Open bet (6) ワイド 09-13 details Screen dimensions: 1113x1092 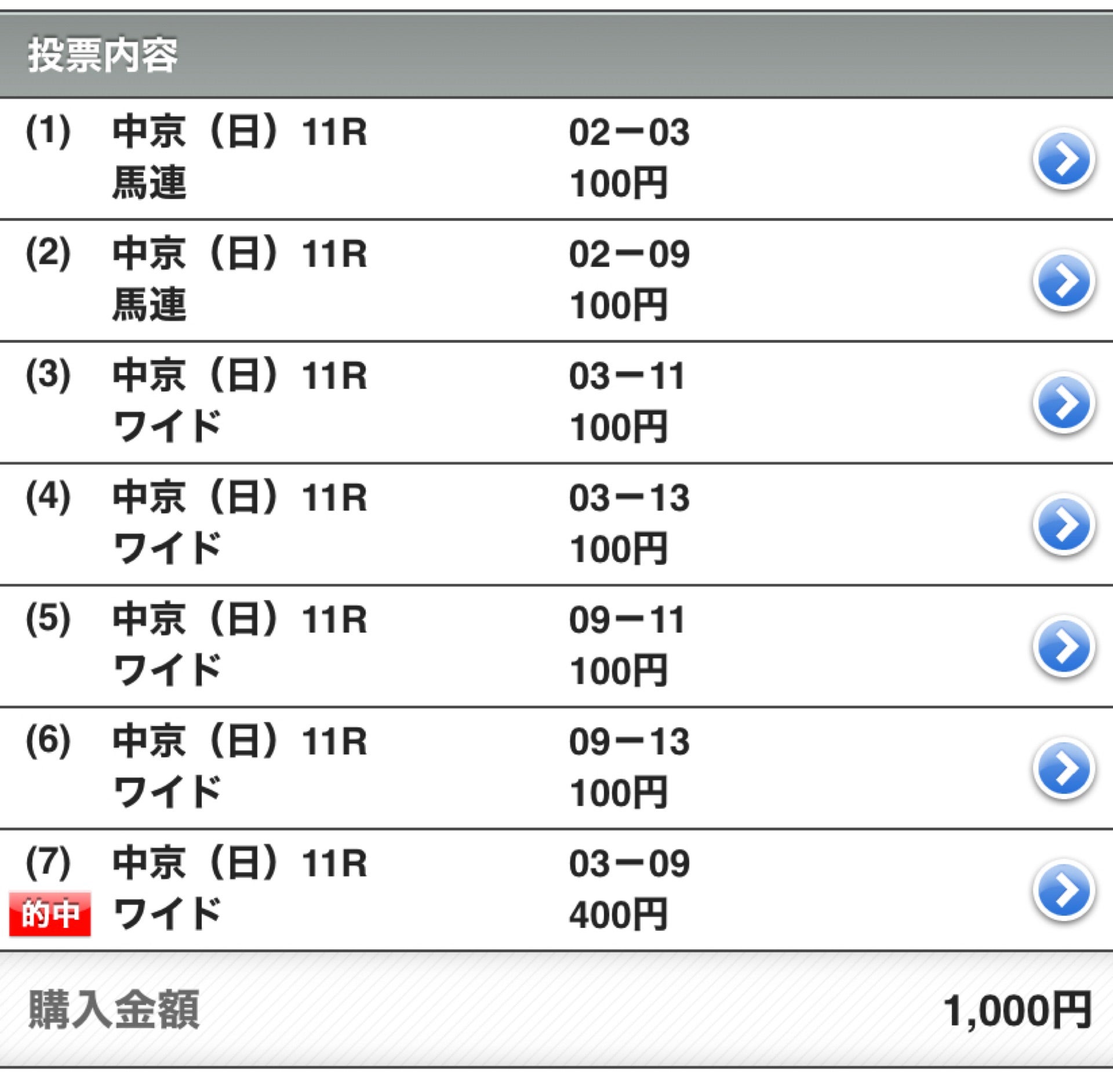click(1063, 768)
